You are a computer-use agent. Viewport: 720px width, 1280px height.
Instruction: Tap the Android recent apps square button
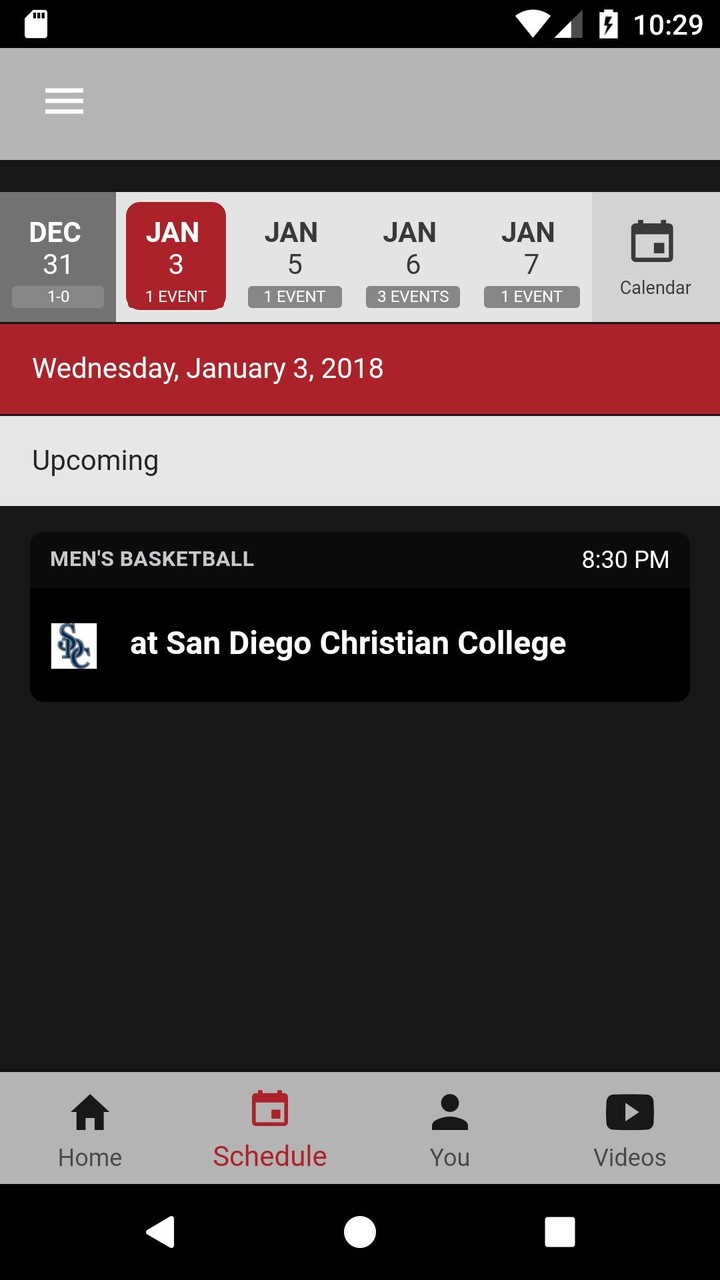[560, 1231]
